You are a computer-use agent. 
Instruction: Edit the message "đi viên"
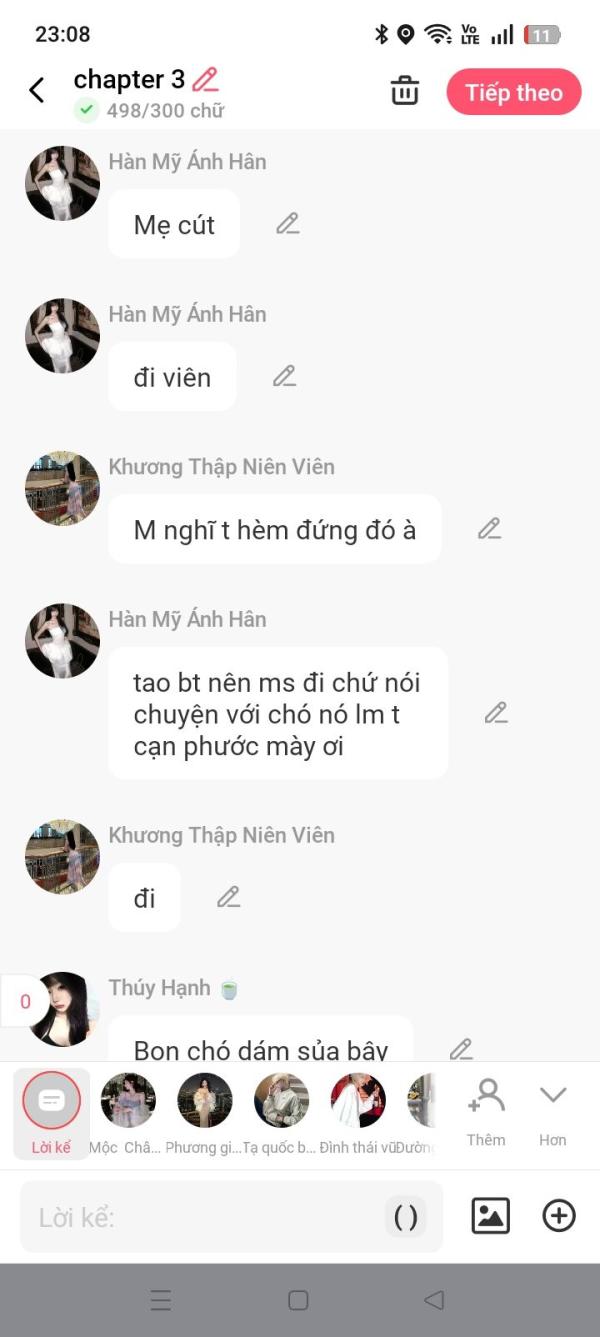tap(285, 376)
